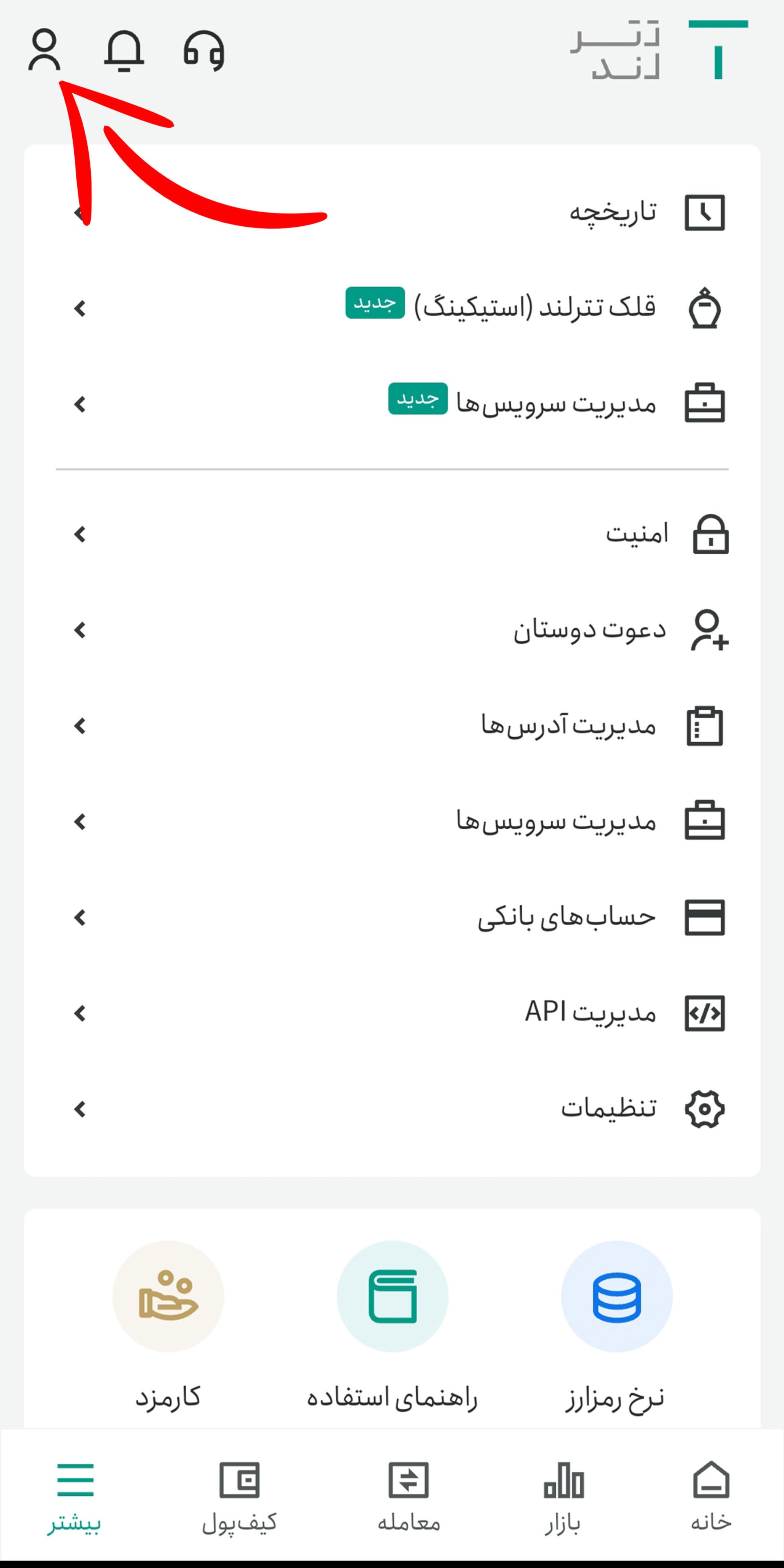
Task: Contact support via headset icon
Action: (204, 51)
